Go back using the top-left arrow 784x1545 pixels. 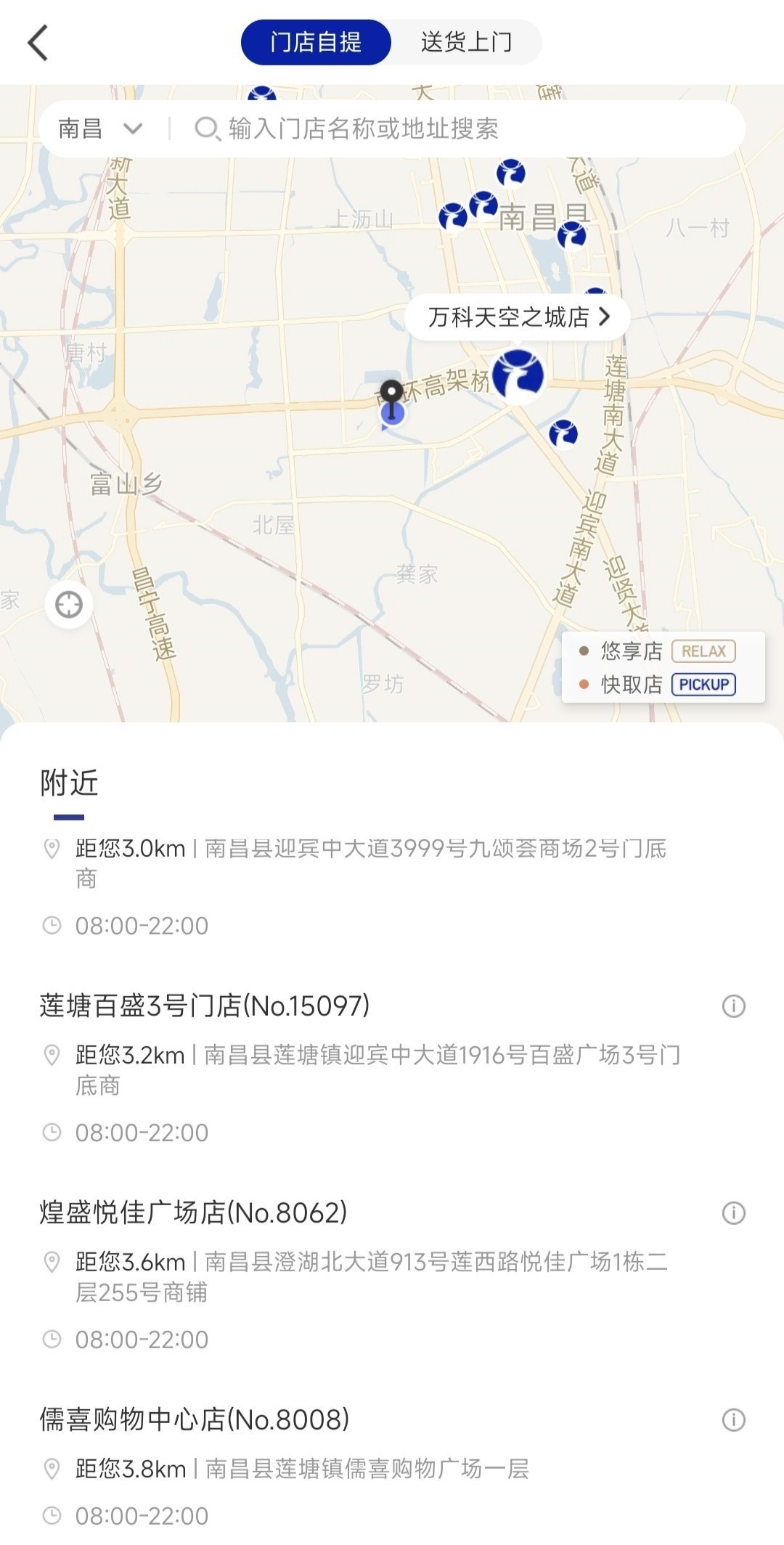[38, 42]
